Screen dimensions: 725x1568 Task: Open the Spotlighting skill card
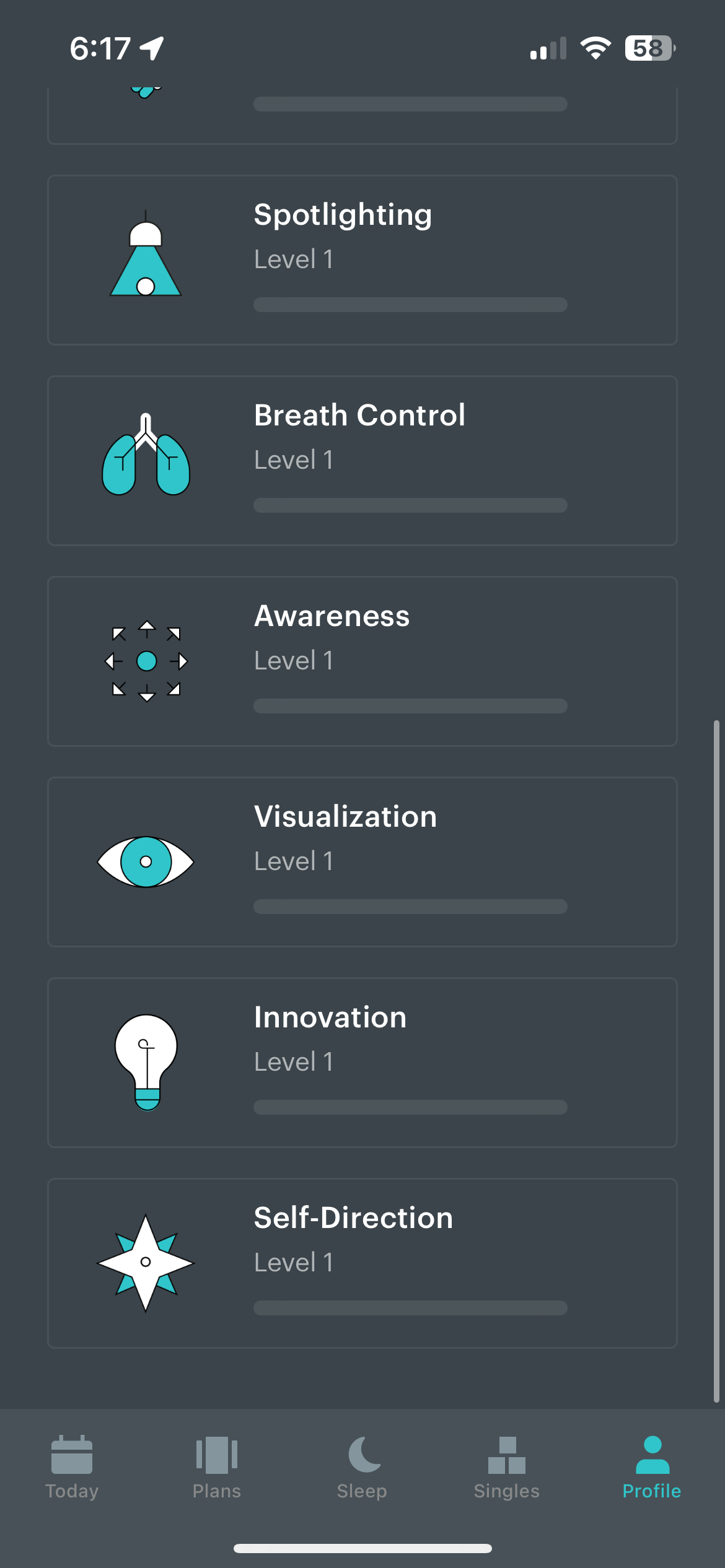(362, 260)
